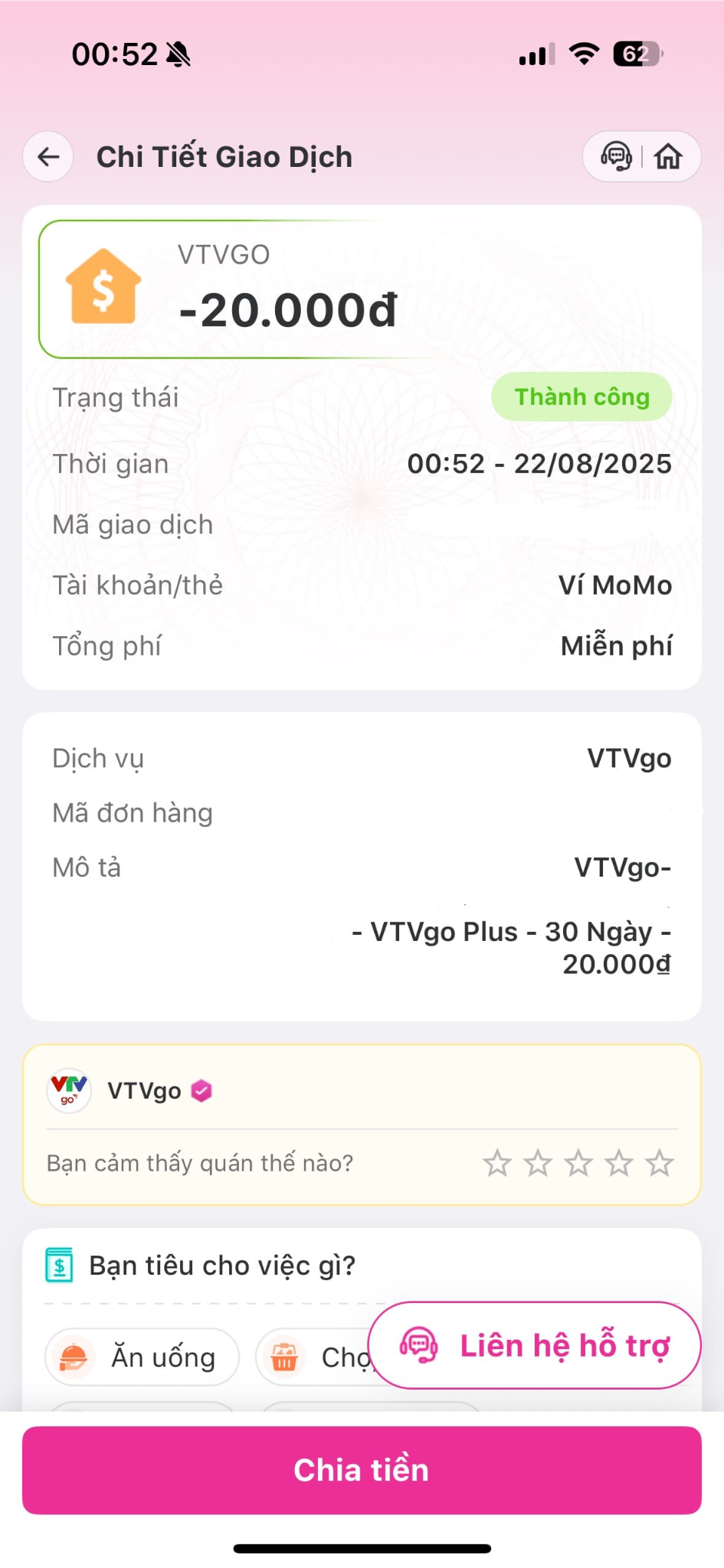Viewport: 724px width, 1568px height.
Task: Rate VTVgo one star
Action: (497, 1164)
